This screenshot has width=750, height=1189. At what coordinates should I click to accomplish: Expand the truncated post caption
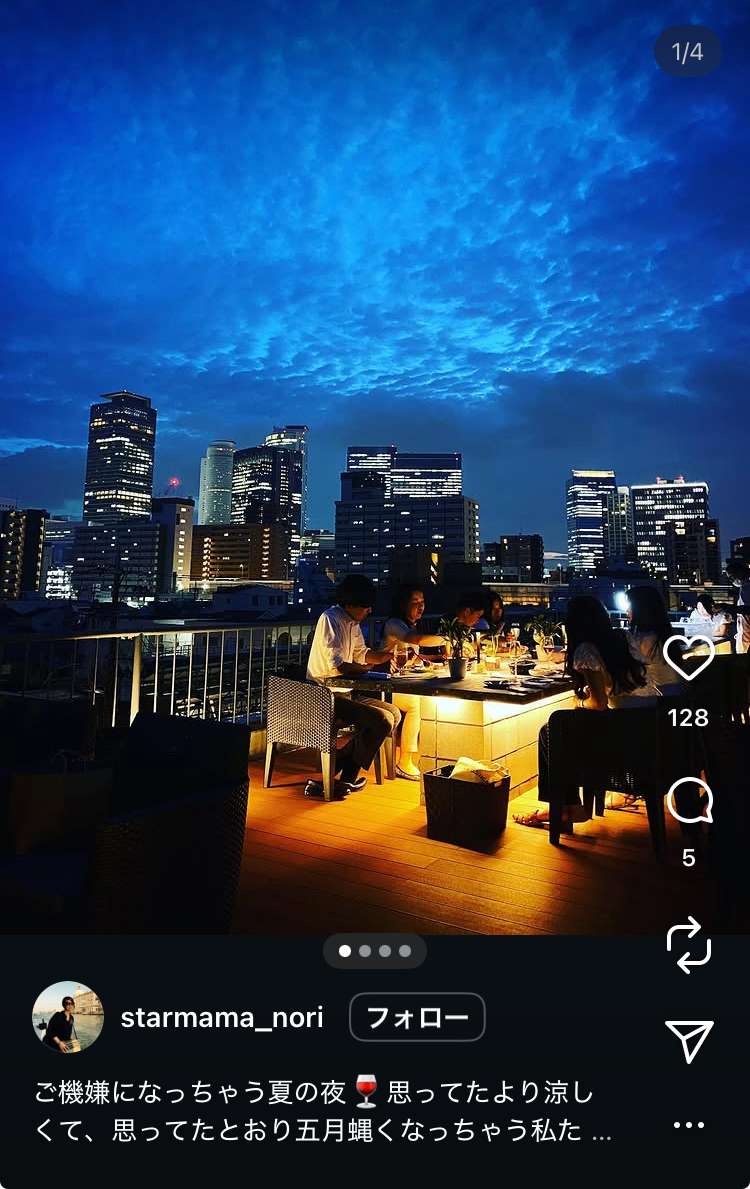(x=602, y=1131)
